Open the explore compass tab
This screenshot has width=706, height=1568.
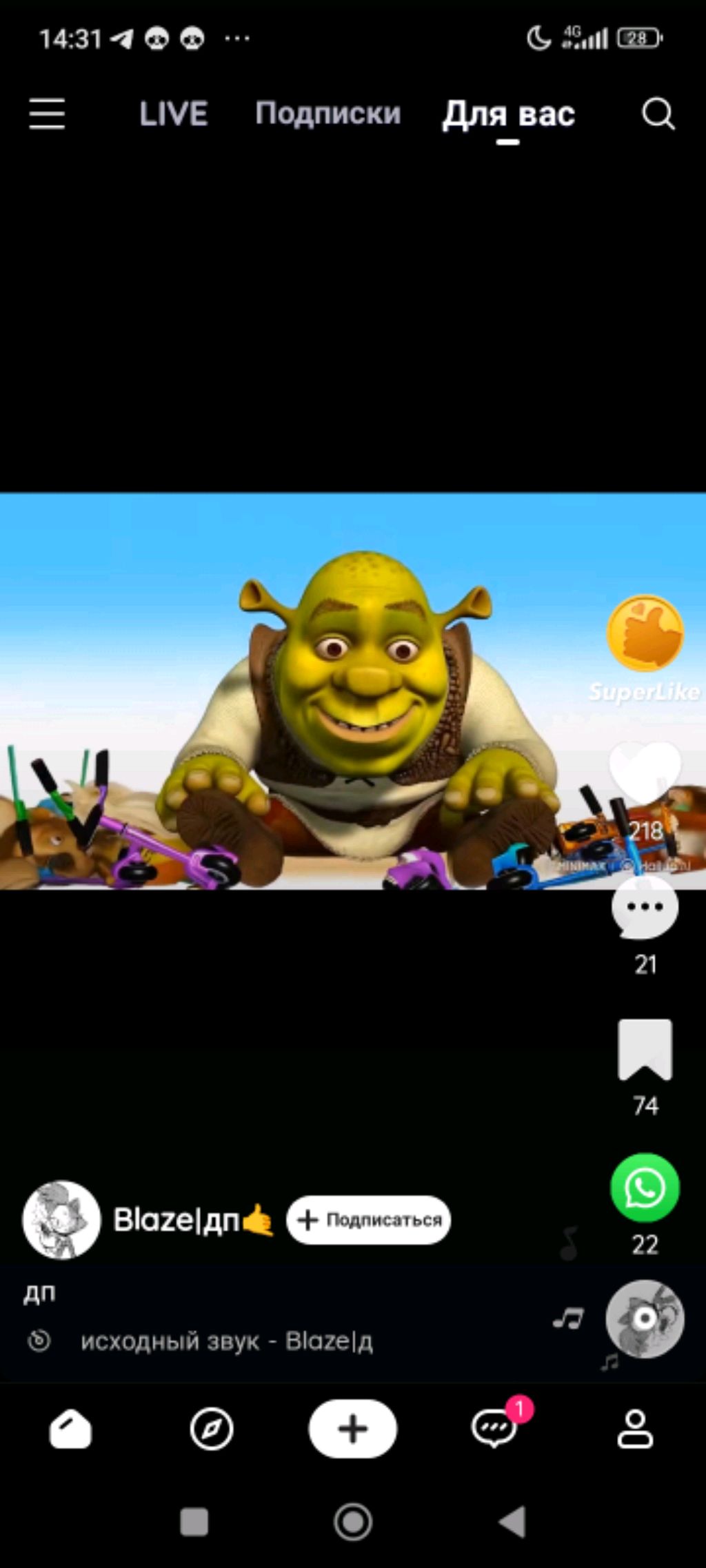pyautogui.click(x=212, y=1429)
